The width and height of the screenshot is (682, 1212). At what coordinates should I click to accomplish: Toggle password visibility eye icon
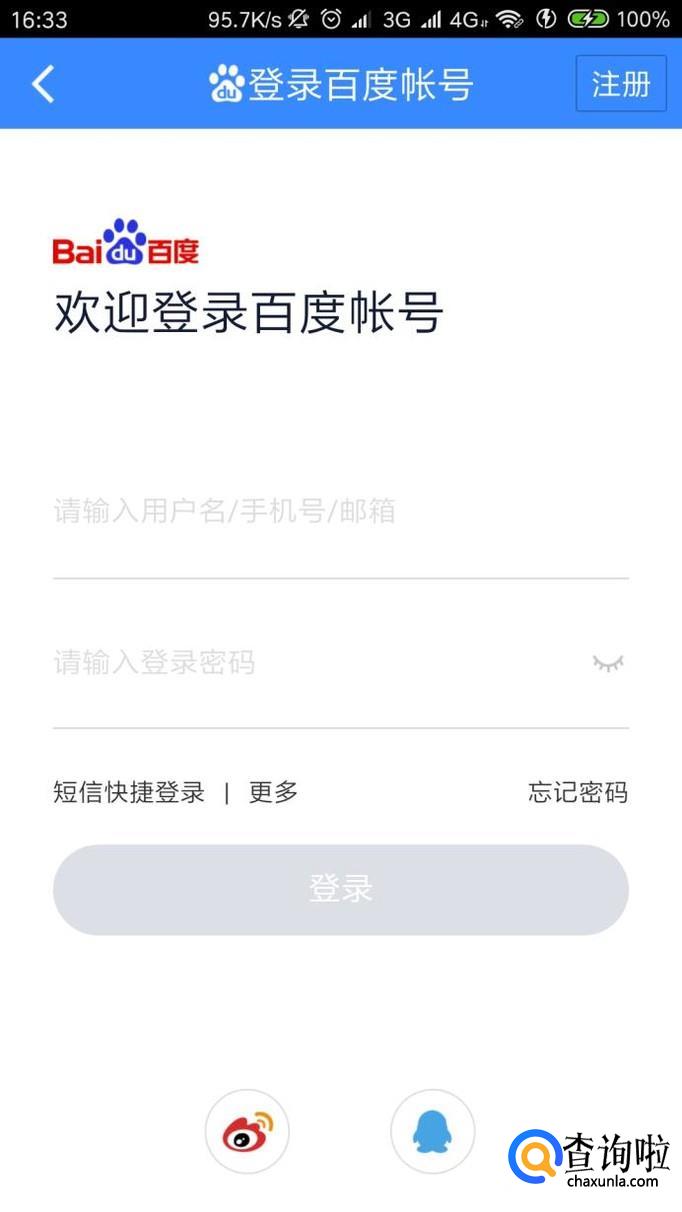click(x=607, y=662)
